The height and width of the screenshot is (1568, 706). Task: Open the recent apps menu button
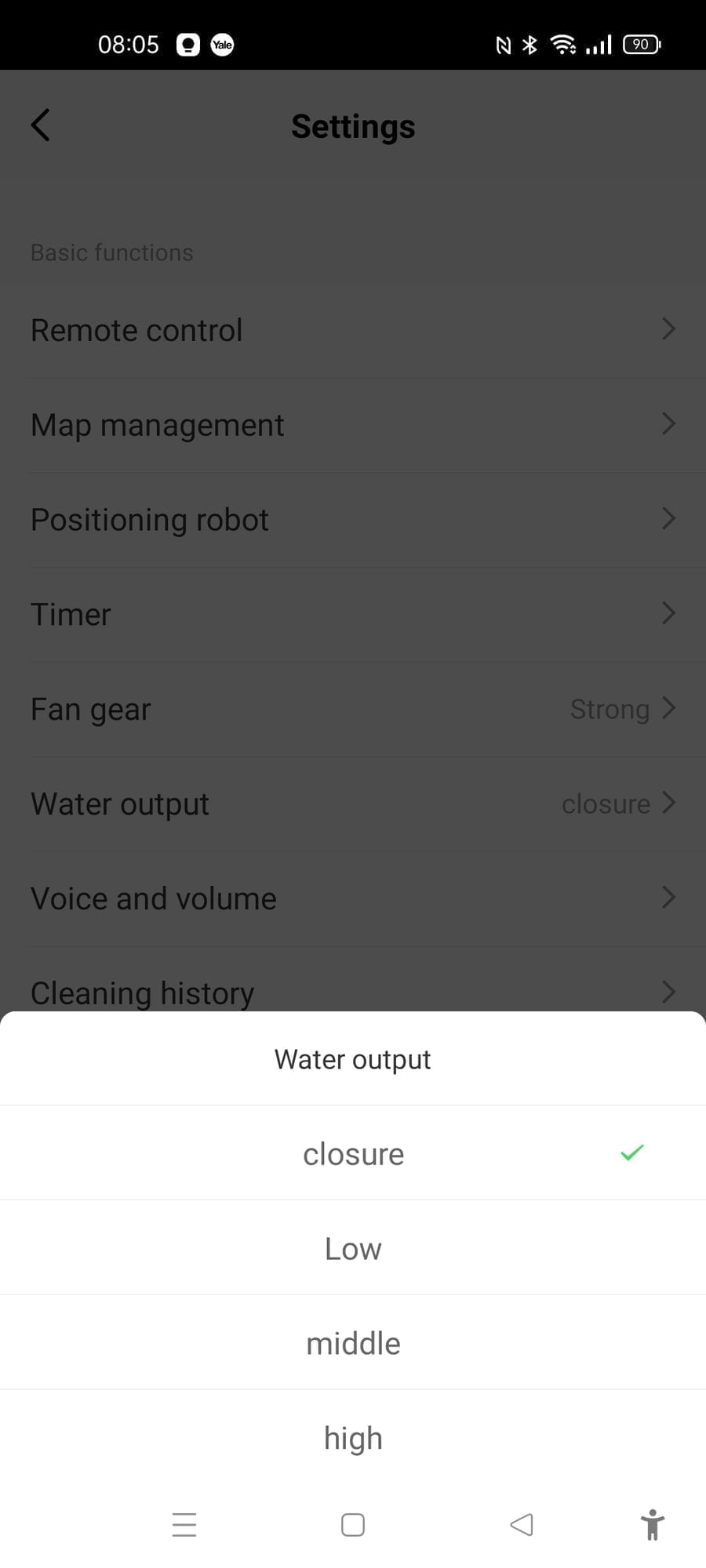pyautogui.click(x=184, y=1525)
